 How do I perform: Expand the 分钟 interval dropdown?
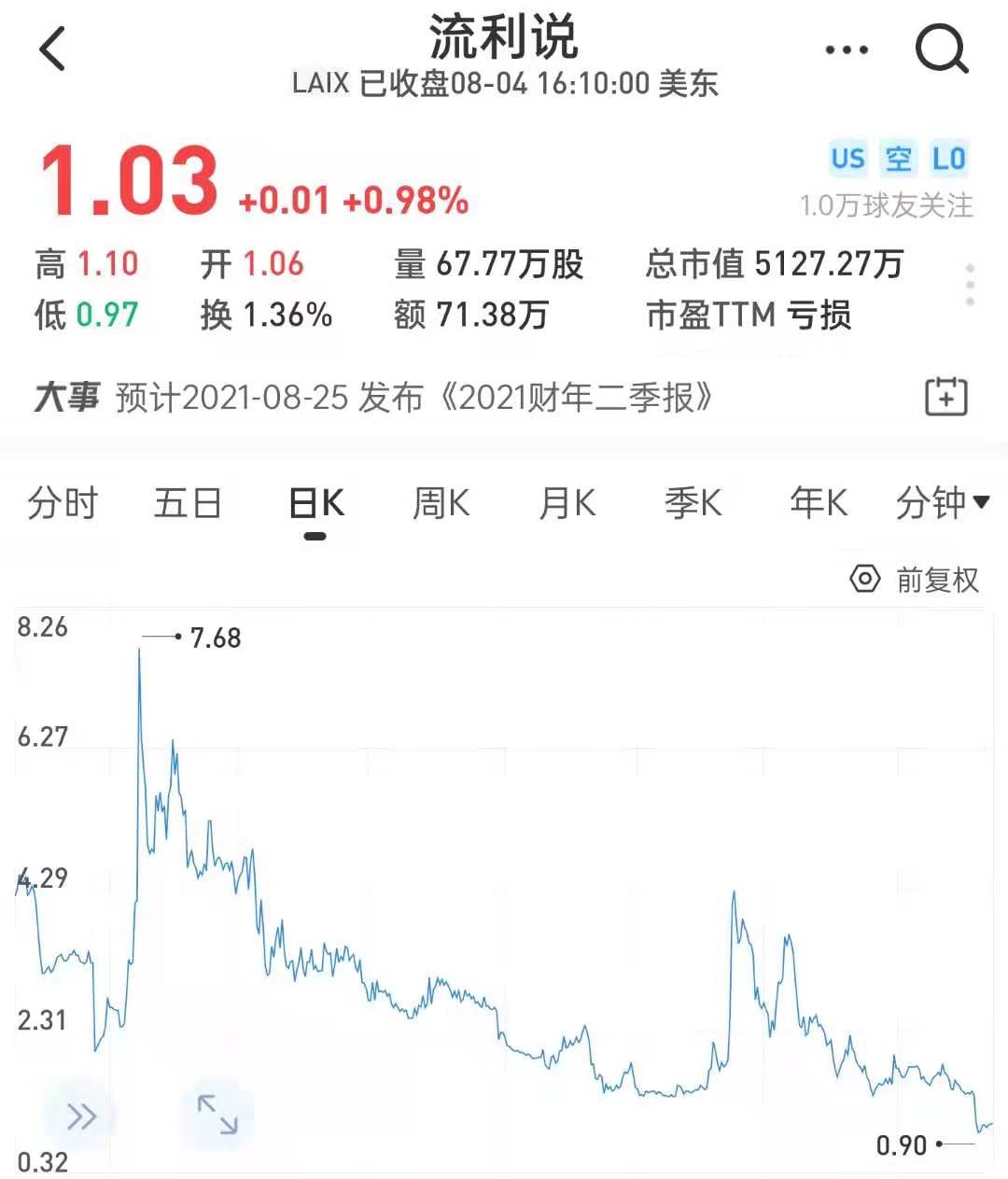click(x=942, y=504)
